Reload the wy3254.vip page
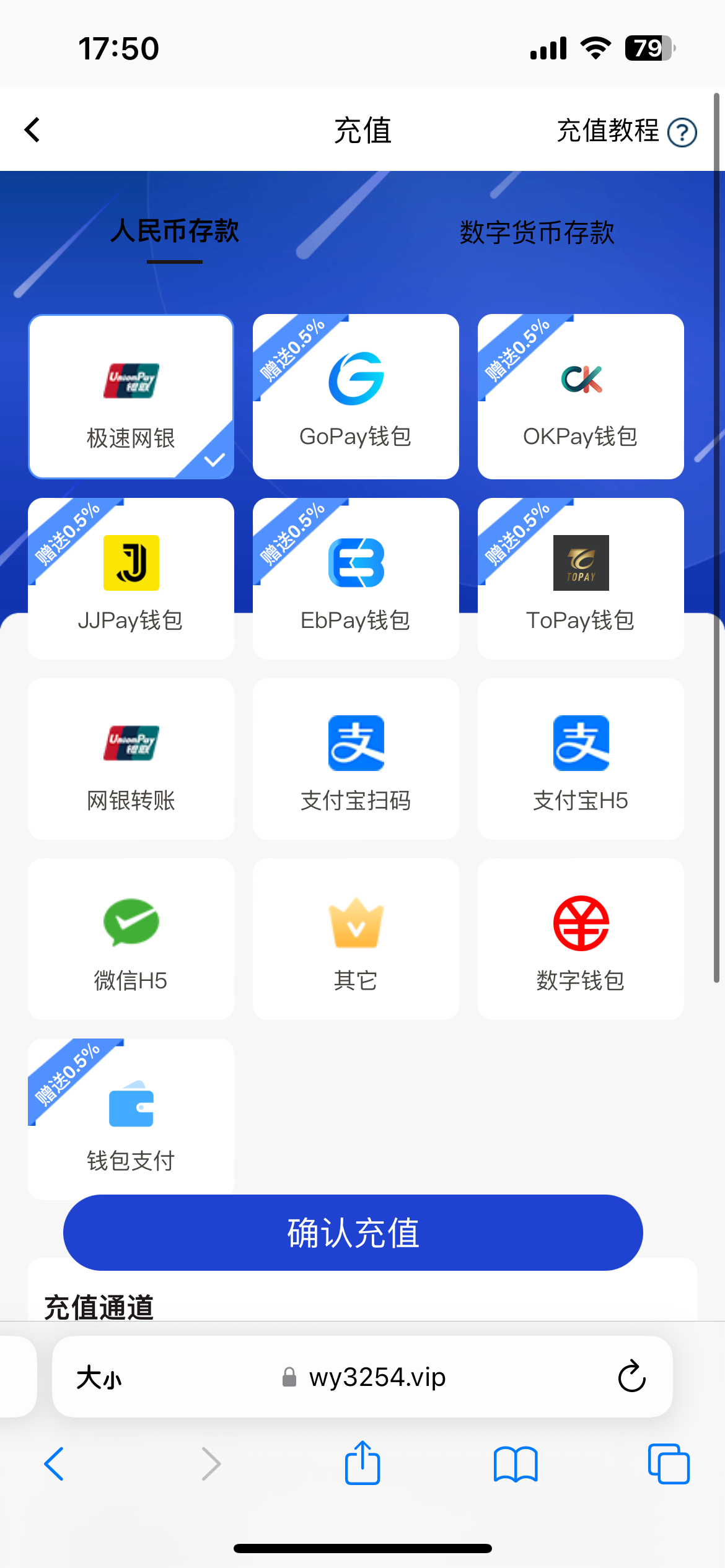725x1568 pixels. coord(631,1377)
